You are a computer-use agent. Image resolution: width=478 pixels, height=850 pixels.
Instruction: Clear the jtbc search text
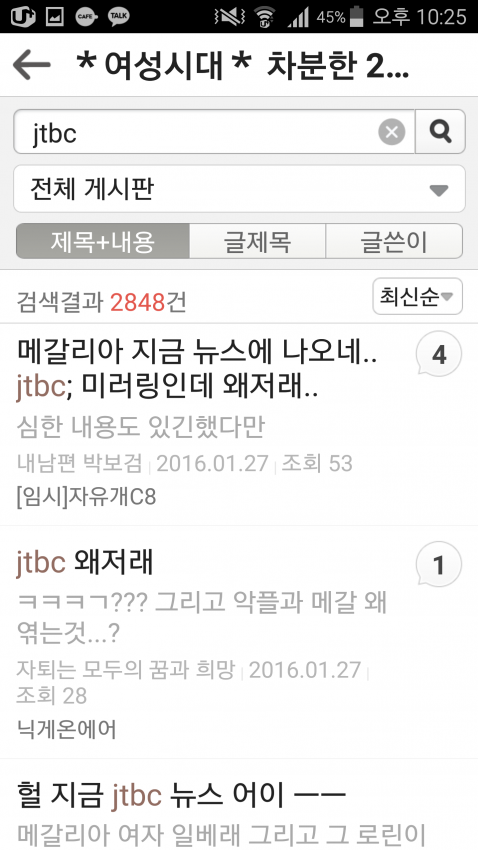(392, 132)
